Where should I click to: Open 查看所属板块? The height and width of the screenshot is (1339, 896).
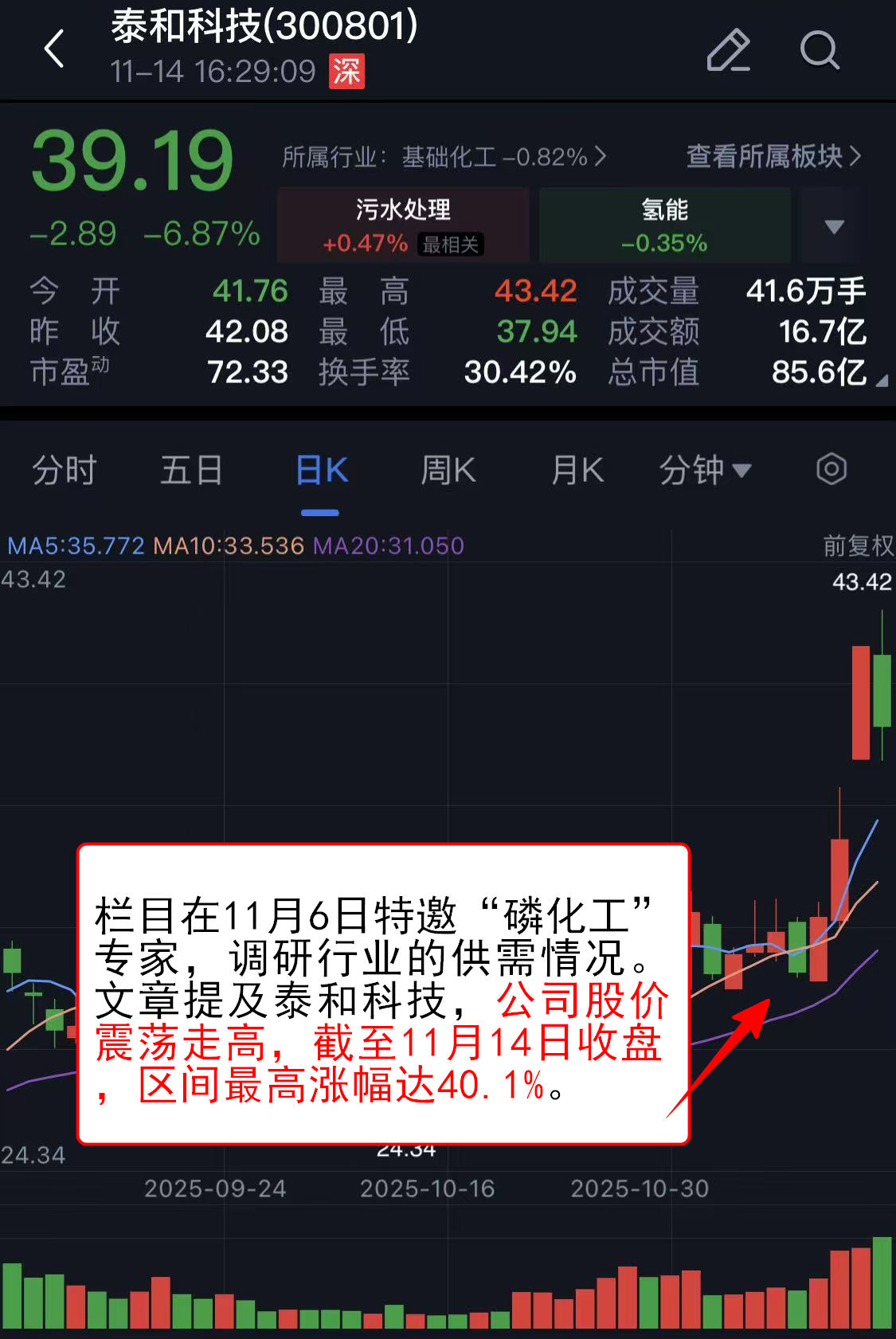pos(773,156)
